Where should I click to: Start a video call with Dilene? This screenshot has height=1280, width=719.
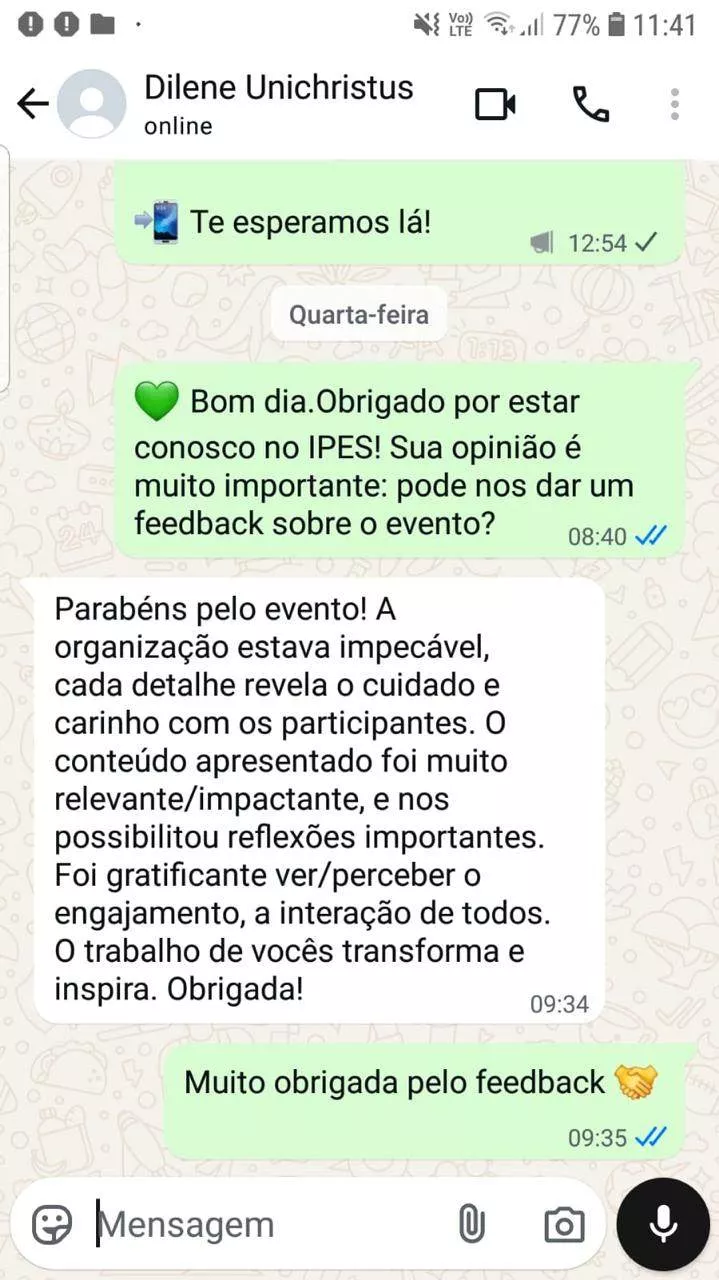495,104
